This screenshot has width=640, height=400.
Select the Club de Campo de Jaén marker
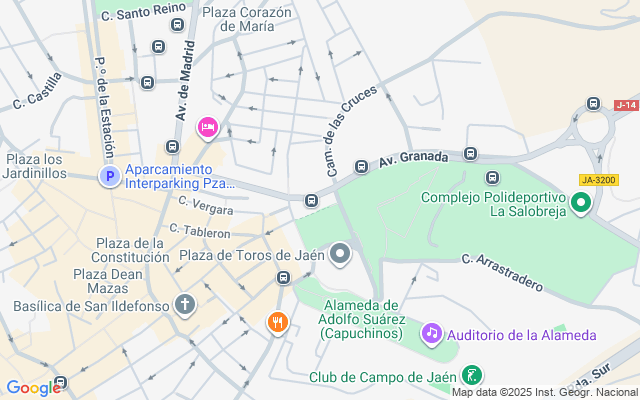473,376
